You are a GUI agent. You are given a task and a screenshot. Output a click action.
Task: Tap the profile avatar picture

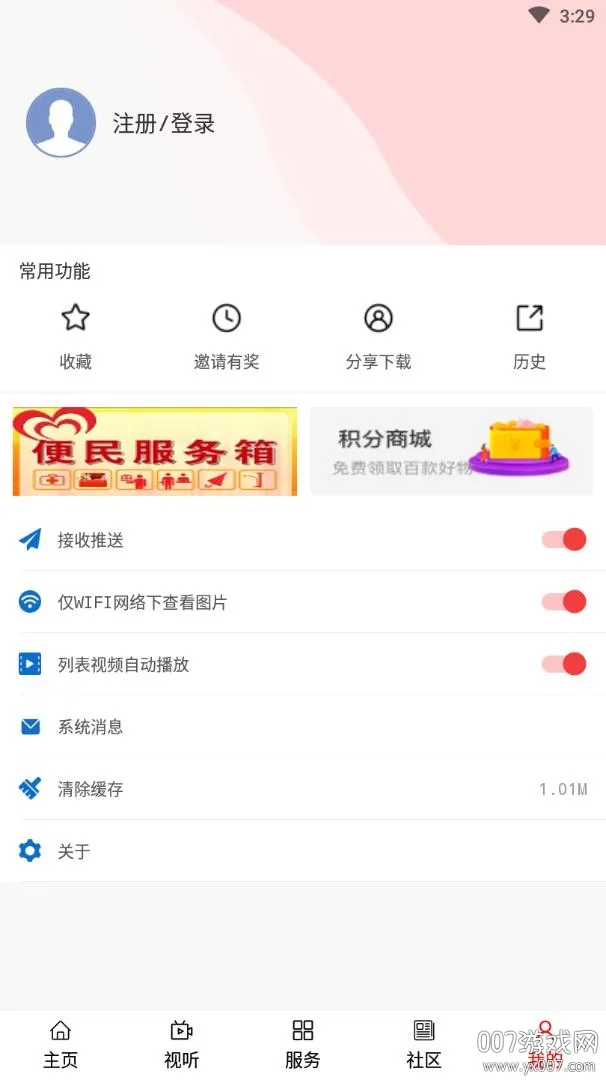(61, 123)
